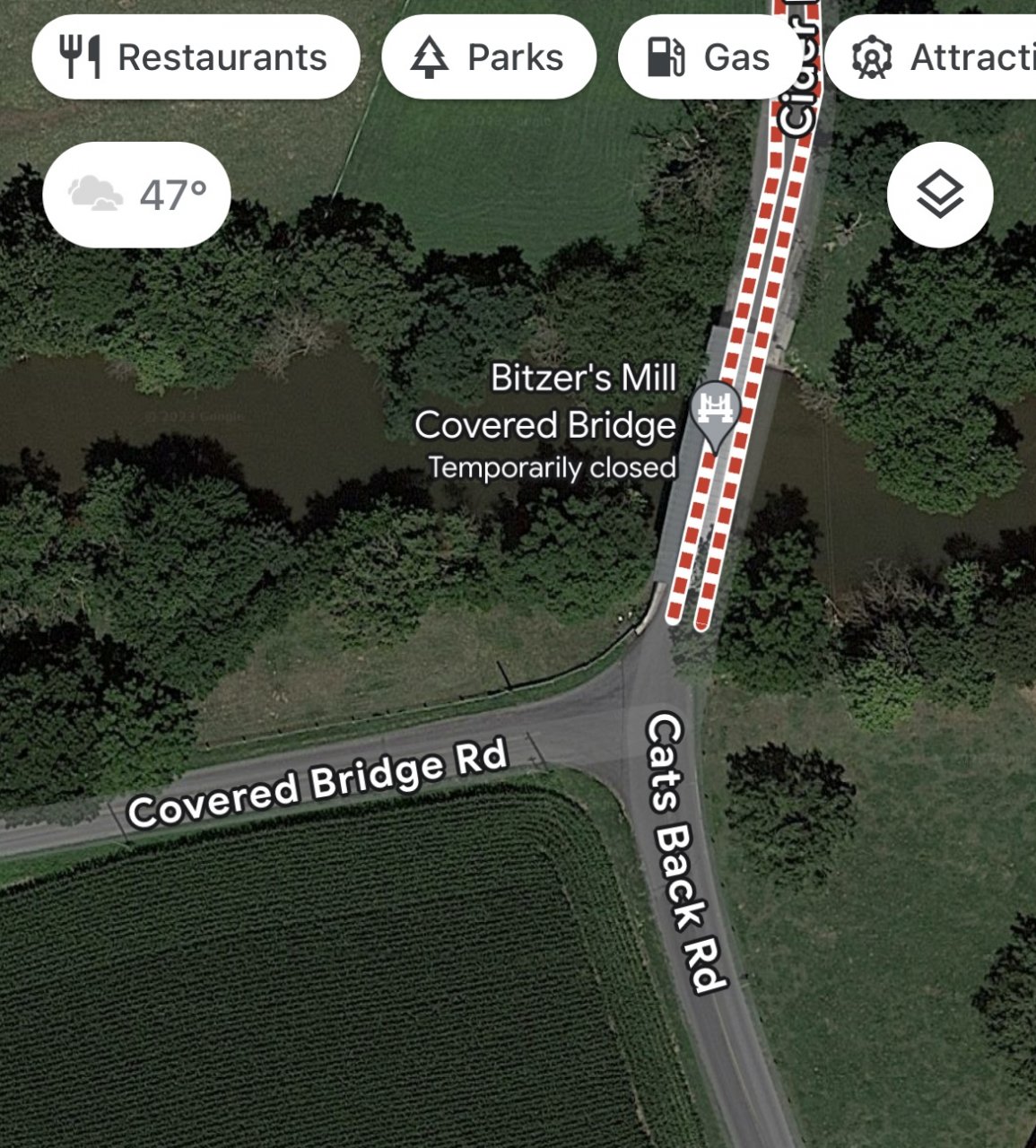The image size is (1036, 1148).
Task: Filter map by Parks
Action: coord(489,57)
